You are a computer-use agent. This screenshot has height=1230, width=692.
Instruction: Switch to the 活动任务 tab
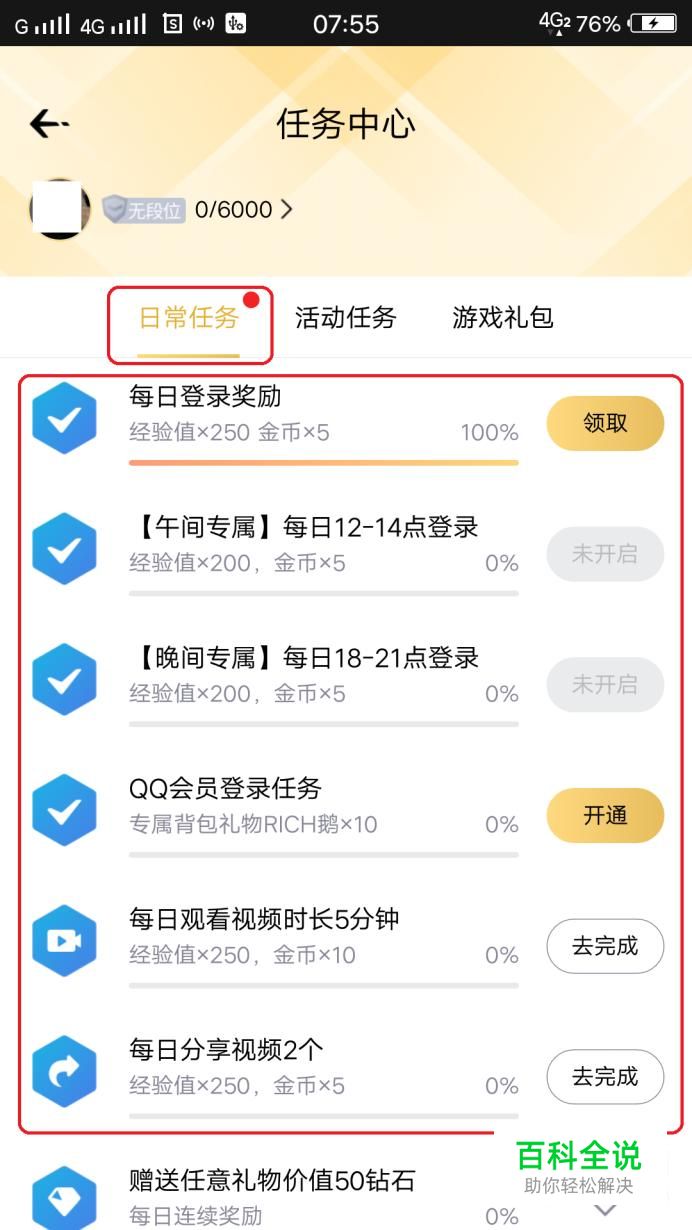click(346, 318)
